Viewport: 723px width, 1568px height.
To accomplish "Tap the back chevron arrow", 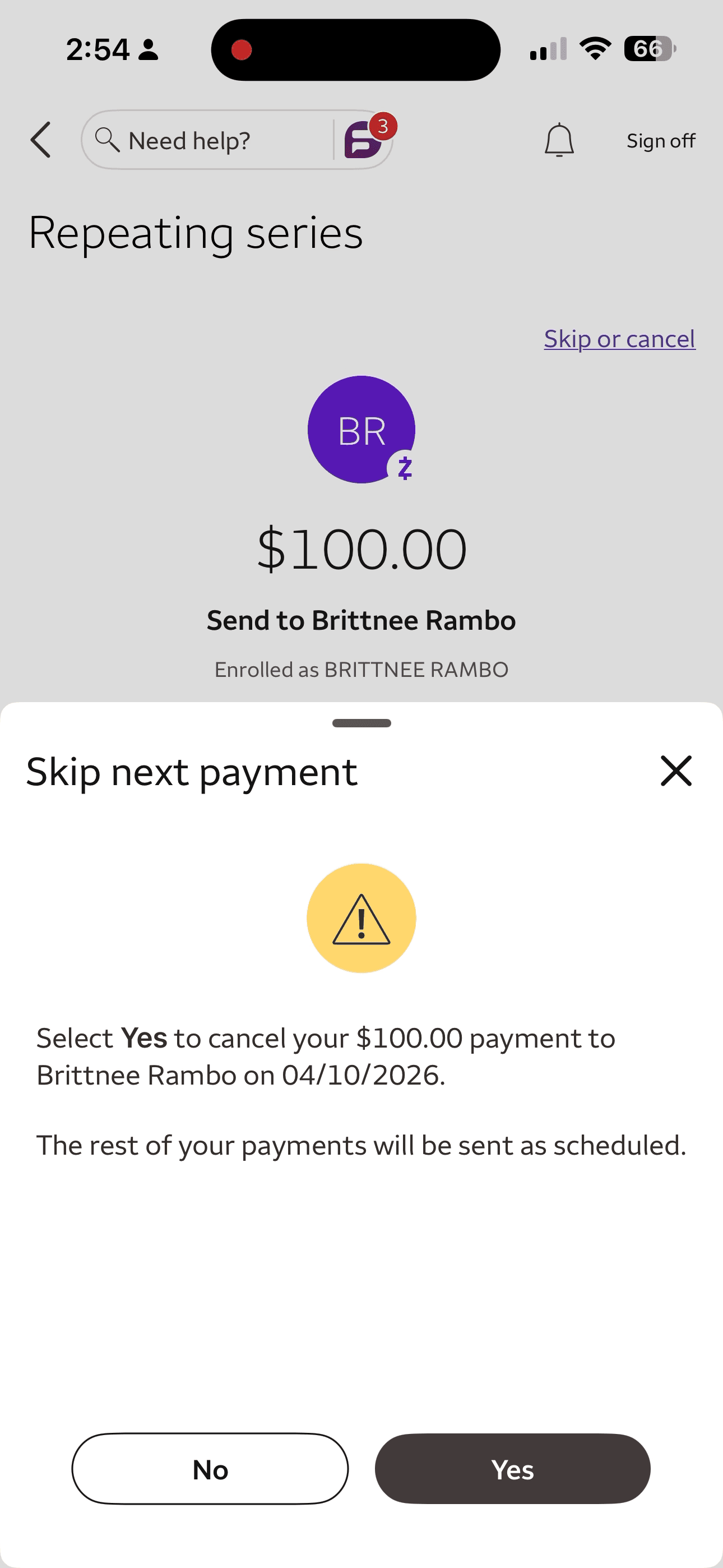I will pos(40,140).
